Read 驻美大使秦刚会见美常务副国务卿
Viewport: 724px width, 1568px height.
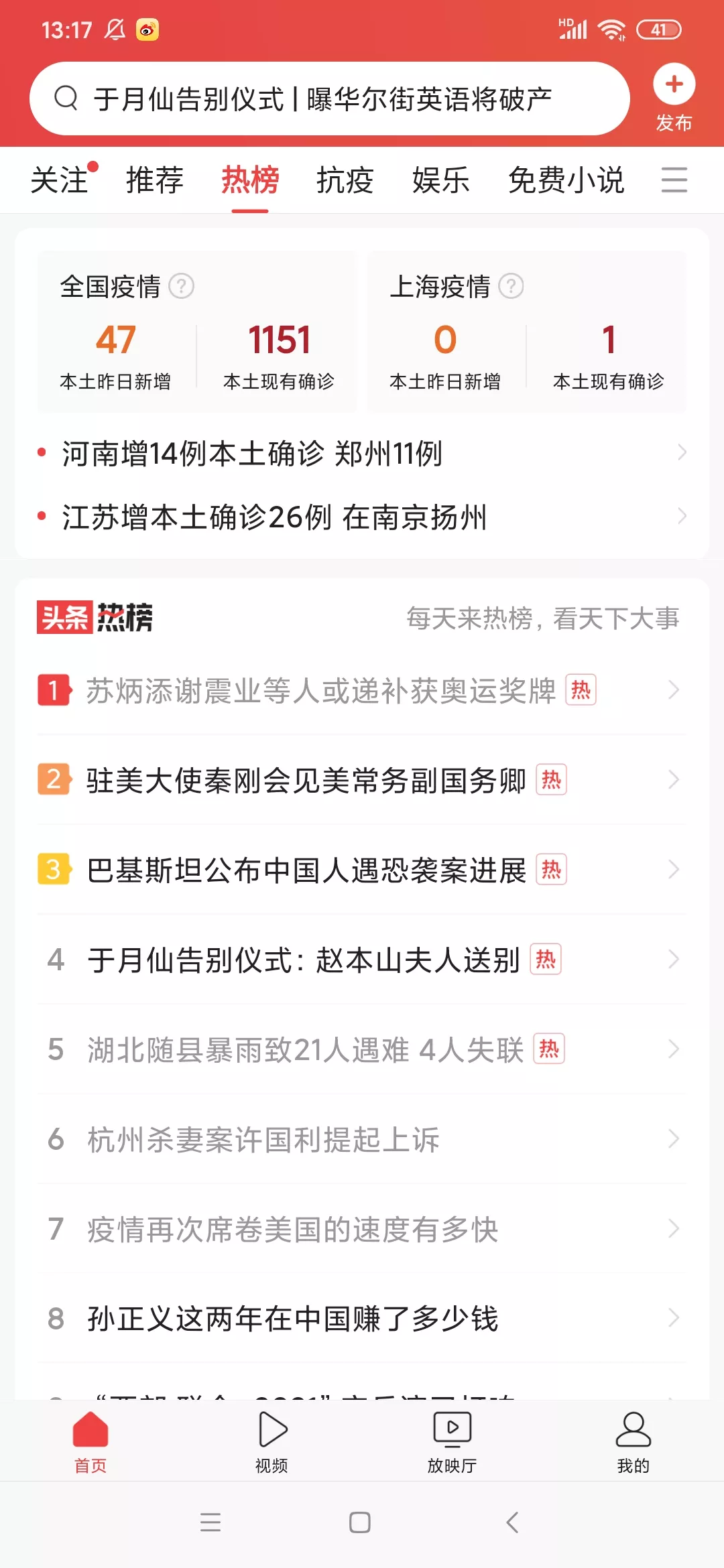(362, 780)
